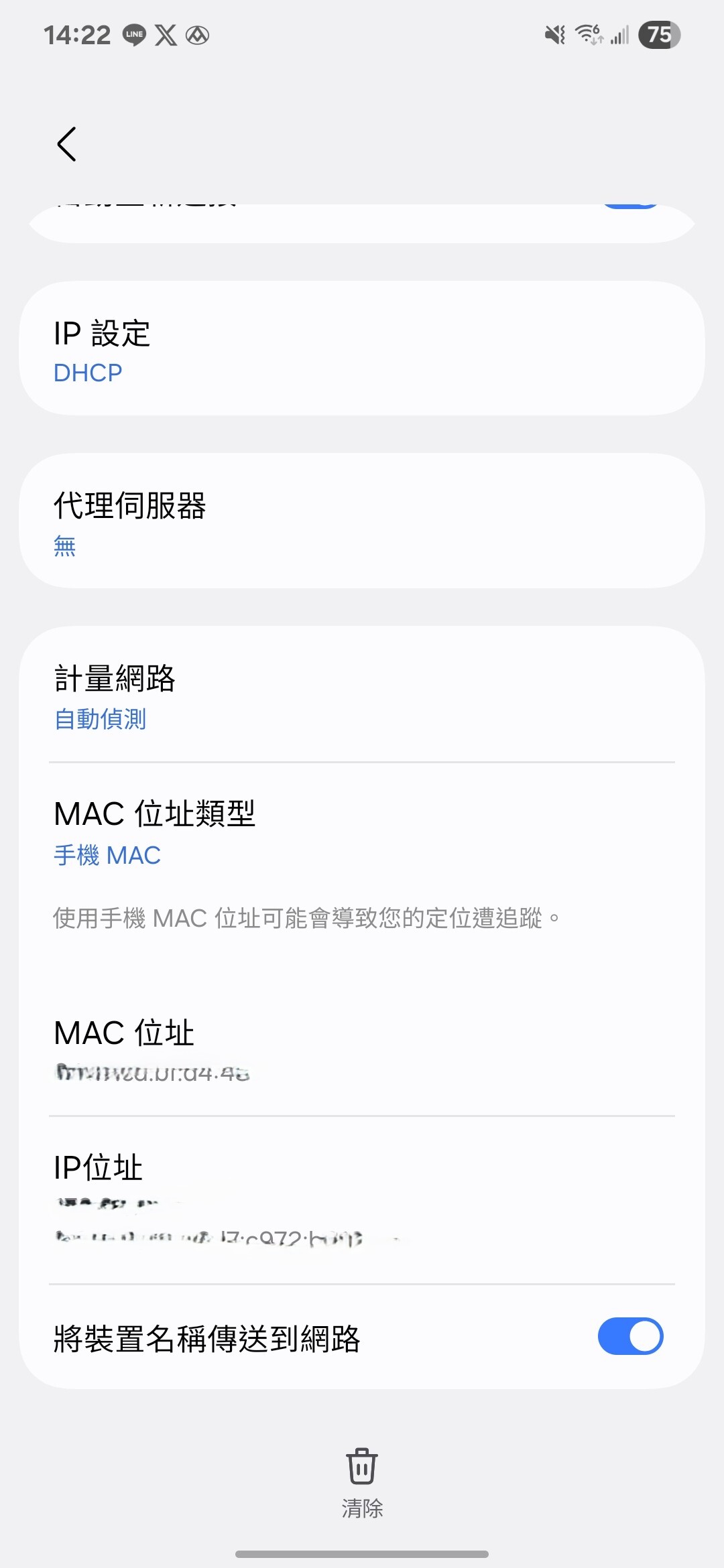Screen dimensions: 724x1568
Task: Toggle 將裝置名稱傳送到網路 switch
Action: pyautogui.click(x=629, y=1336)
